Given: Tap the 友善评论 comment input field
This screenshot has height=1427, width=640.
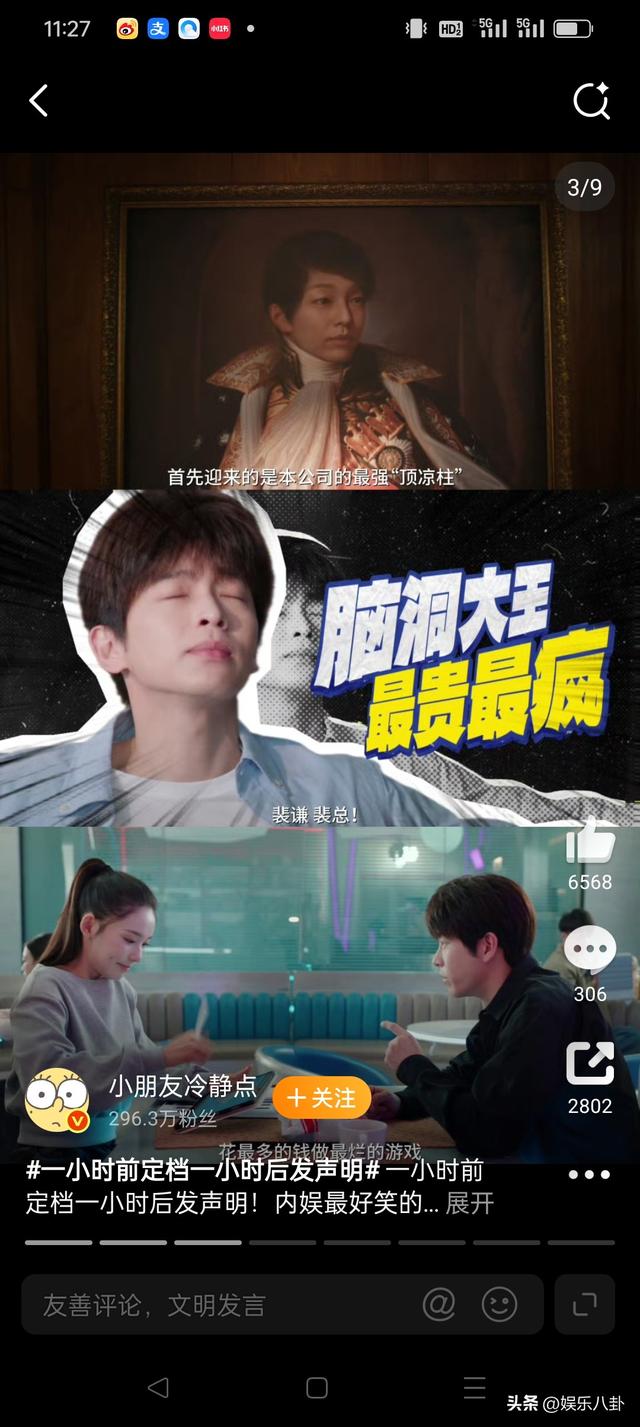Looking at the screenshot, I should [220, 1305].
